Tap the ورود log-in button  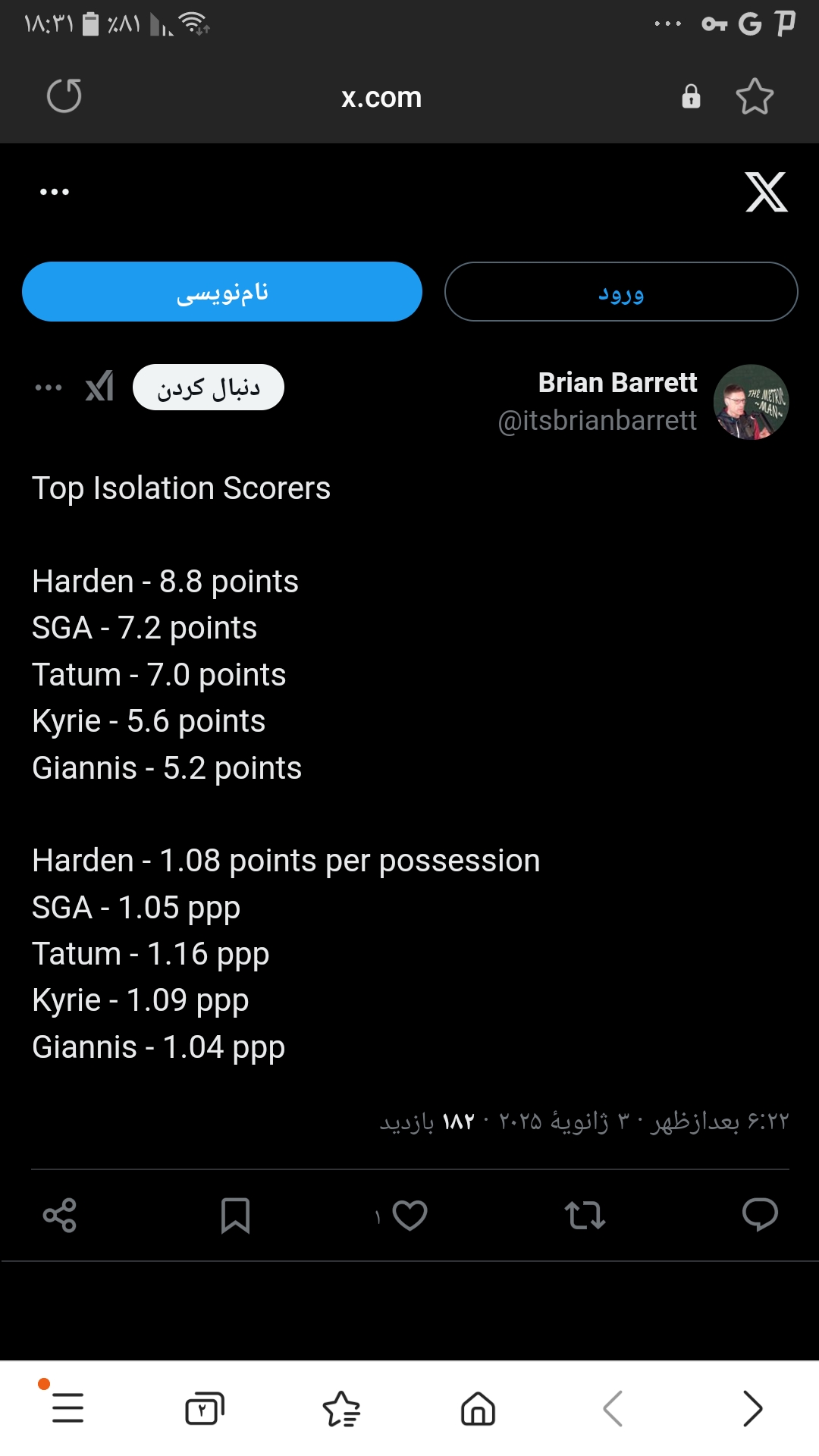click(x=621, y=292)
